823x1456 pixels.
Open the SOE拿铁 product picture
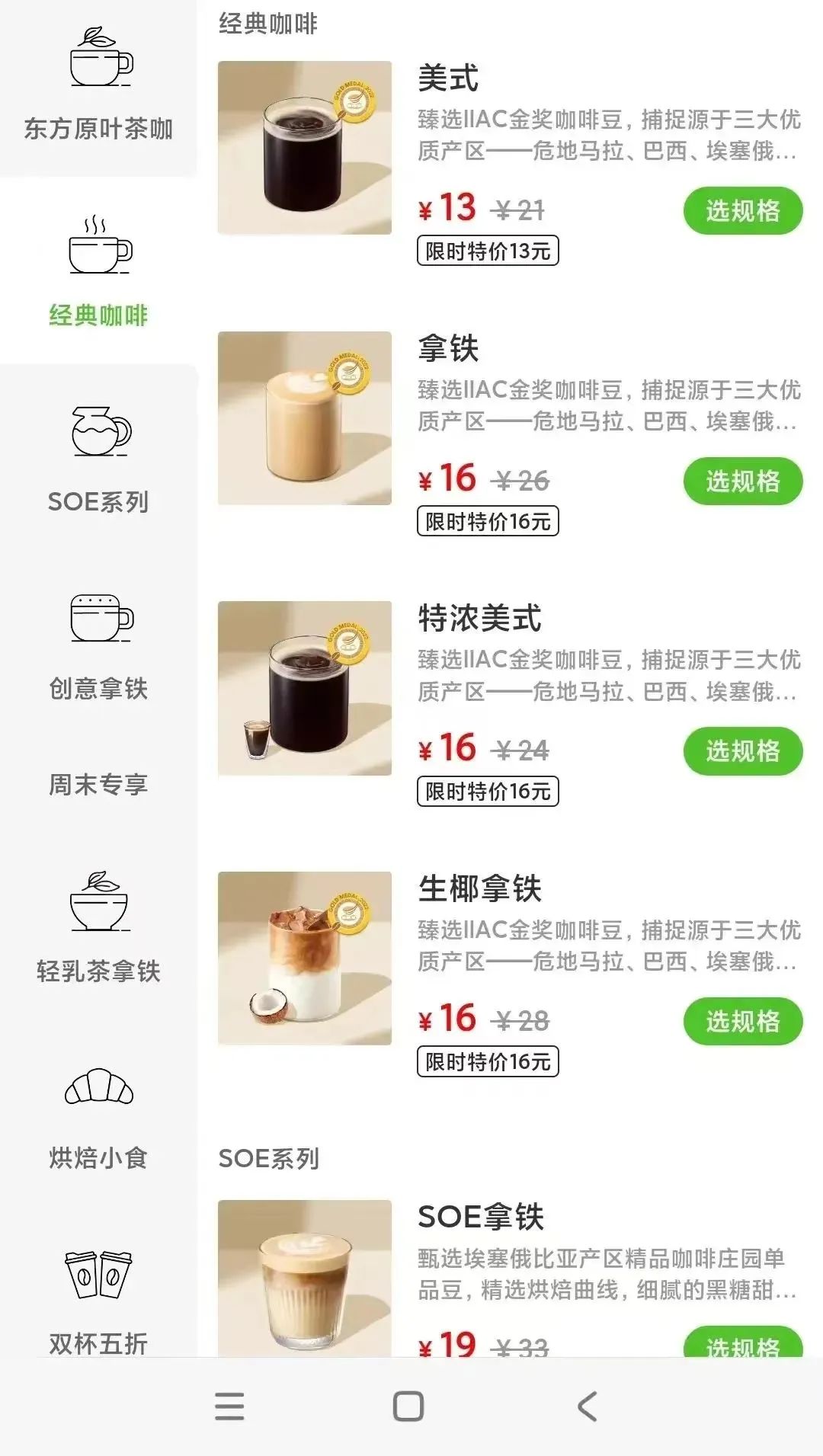(305, 1278)
